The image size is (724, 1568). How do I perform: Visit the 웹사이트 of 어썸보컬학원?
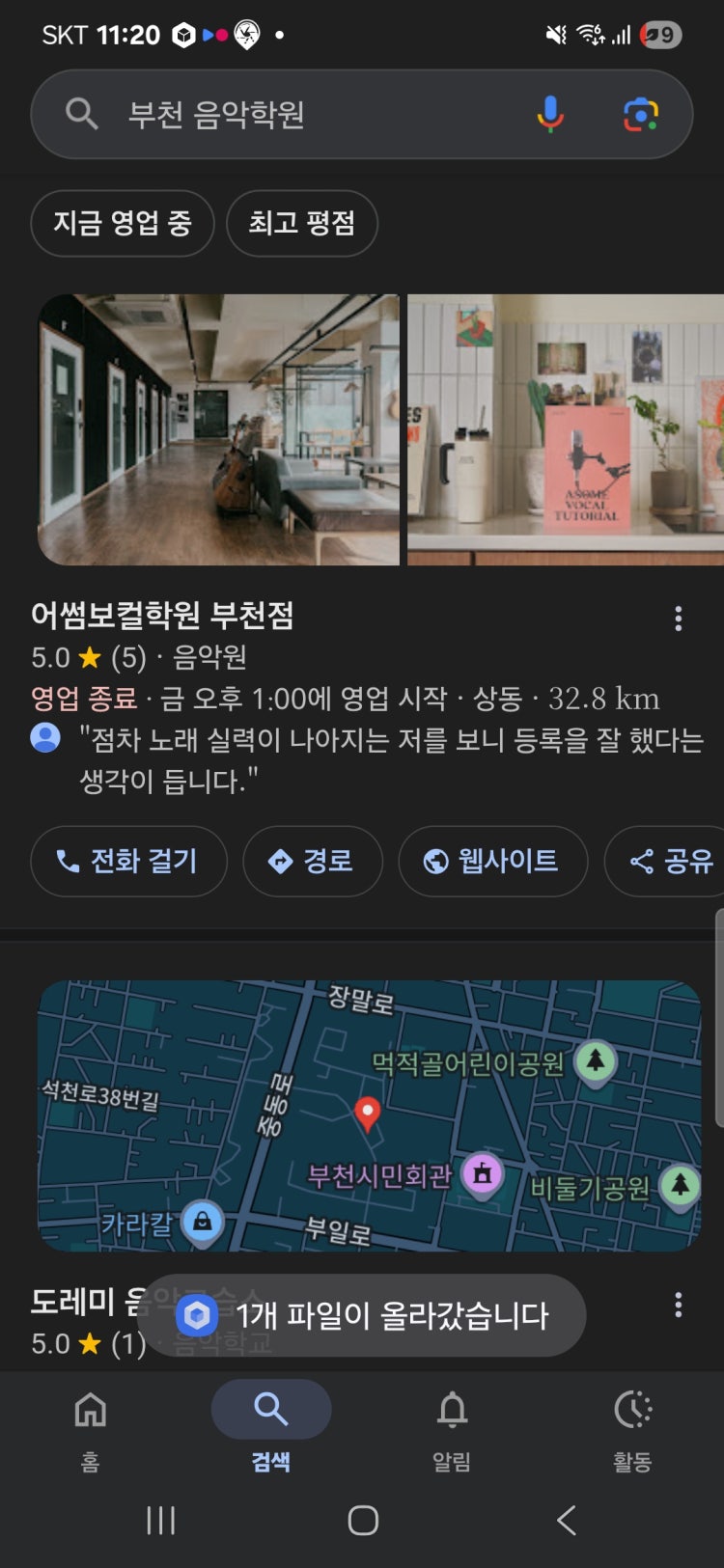click(492, 861)
